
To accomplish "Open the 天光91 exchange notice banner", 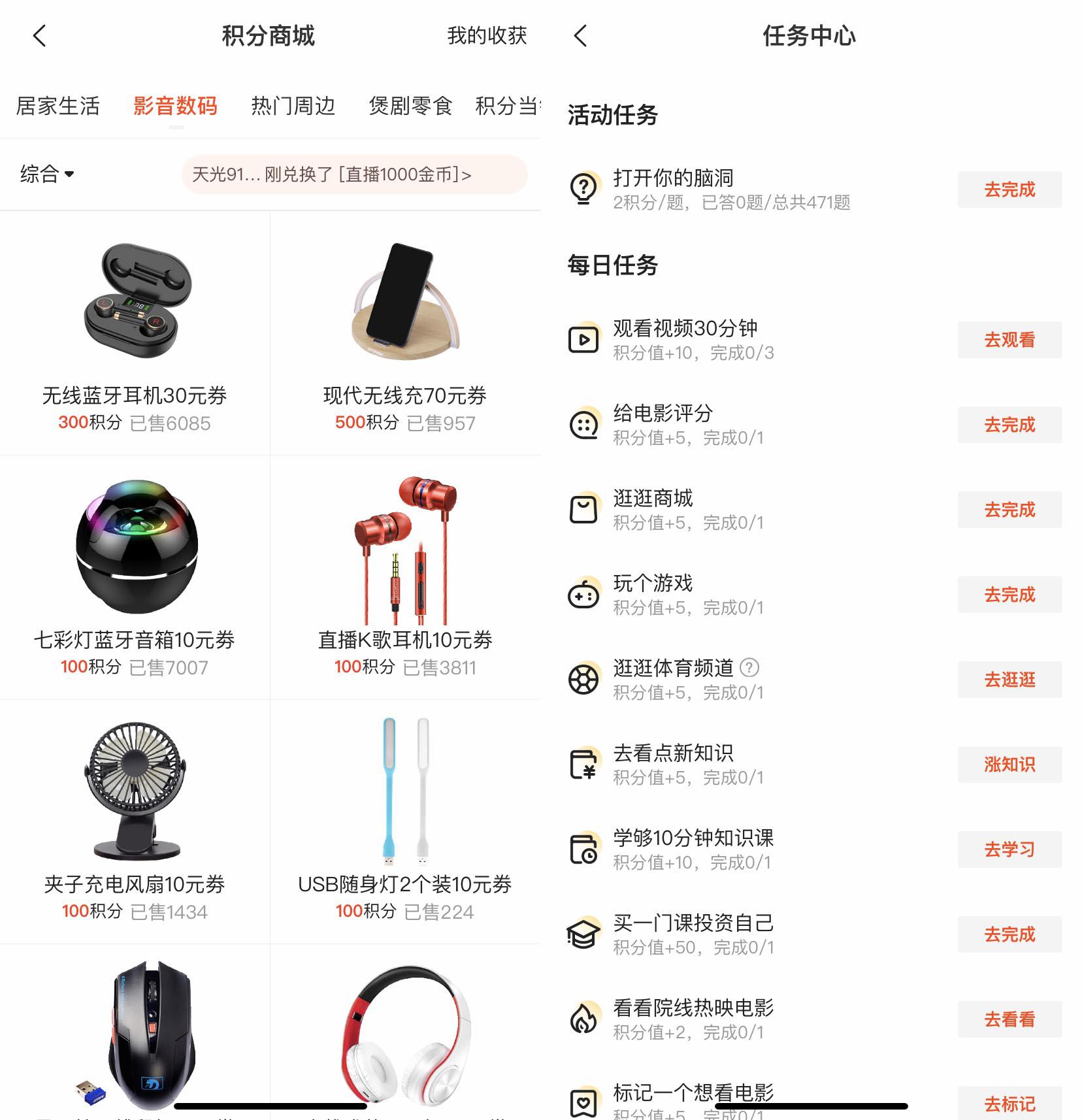I will pos(355,174).
